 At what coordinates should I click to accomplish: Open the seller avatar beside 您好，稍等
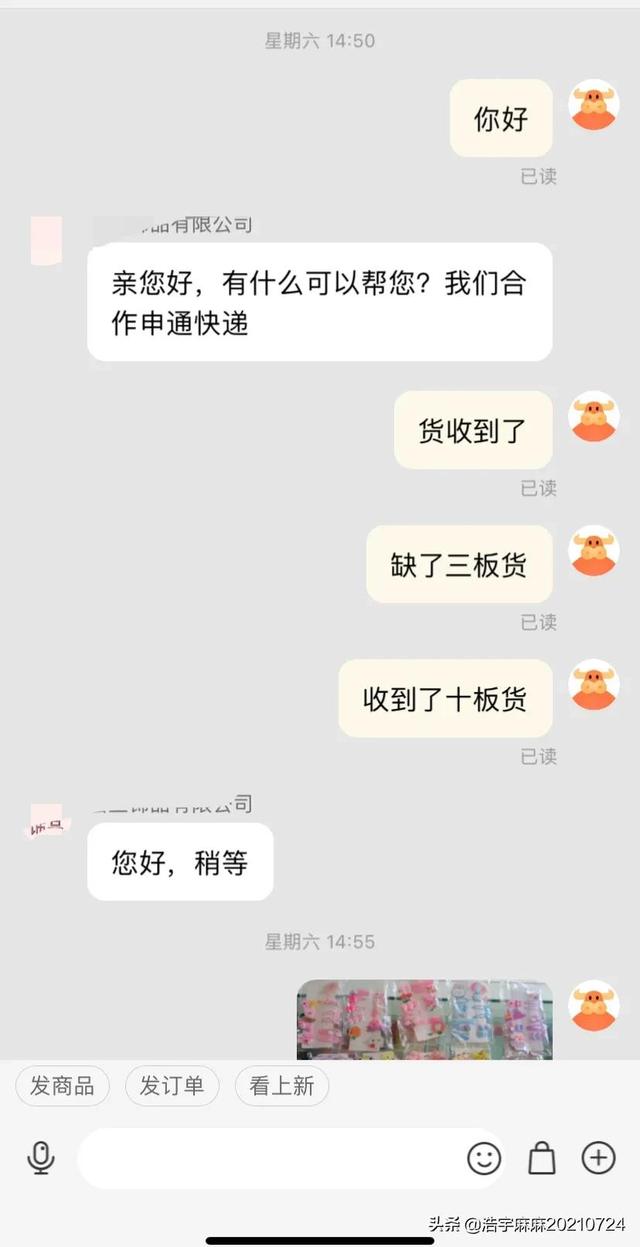point(46,823)
